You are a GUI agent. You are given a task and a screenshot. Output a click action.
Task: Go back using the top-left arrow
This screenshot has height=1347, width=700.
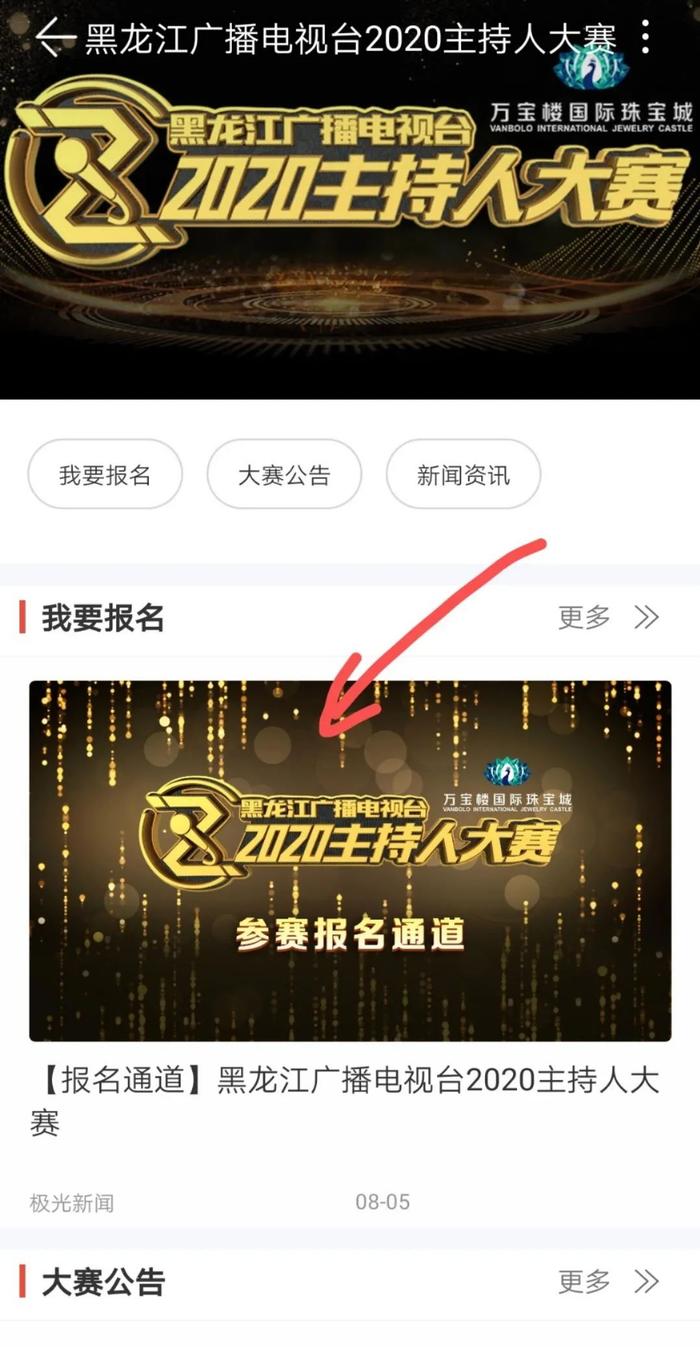[55, 37]
